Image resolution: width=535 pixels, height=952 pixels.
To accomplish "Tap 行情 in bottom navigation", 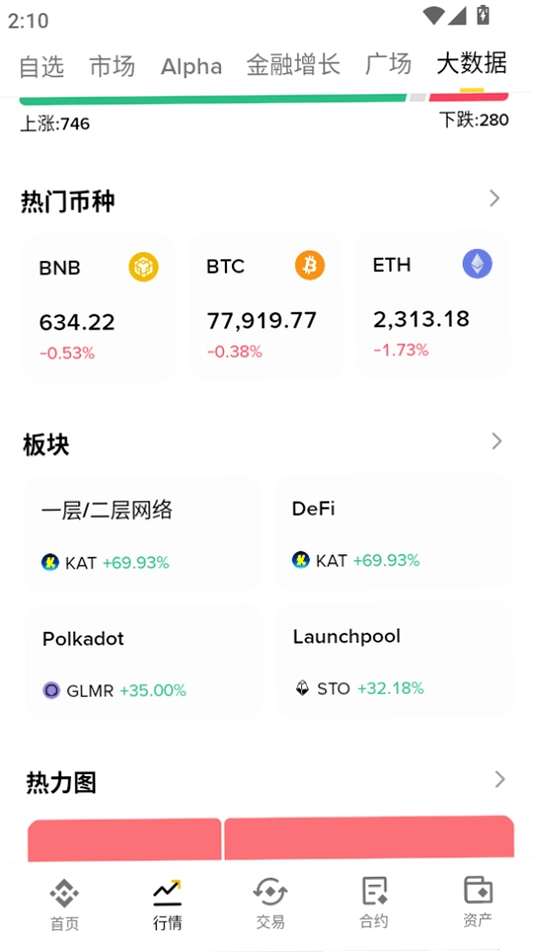I will [x=167, y=905].
